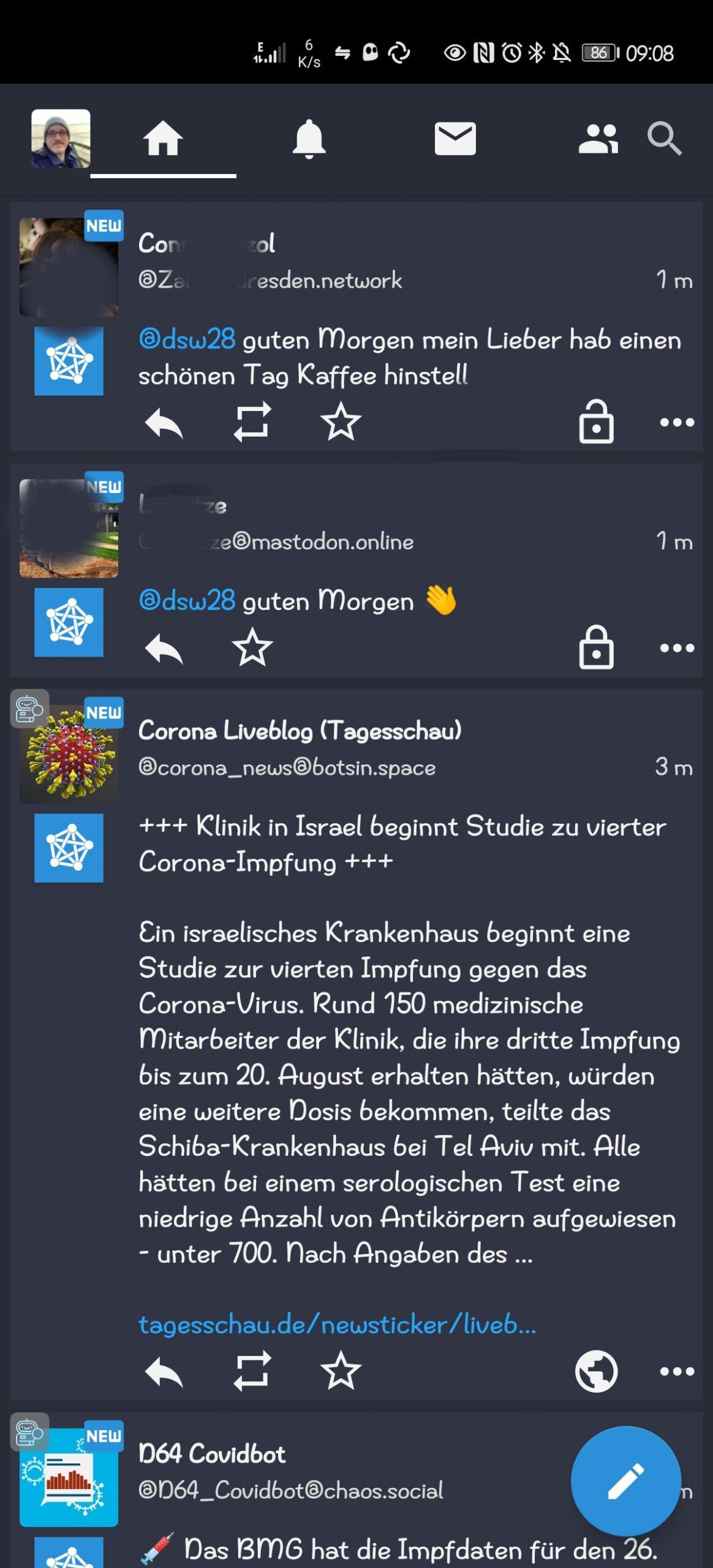
Task: Open the D64 Covidbot profile avatar
Action: [x=69, y=1477]
